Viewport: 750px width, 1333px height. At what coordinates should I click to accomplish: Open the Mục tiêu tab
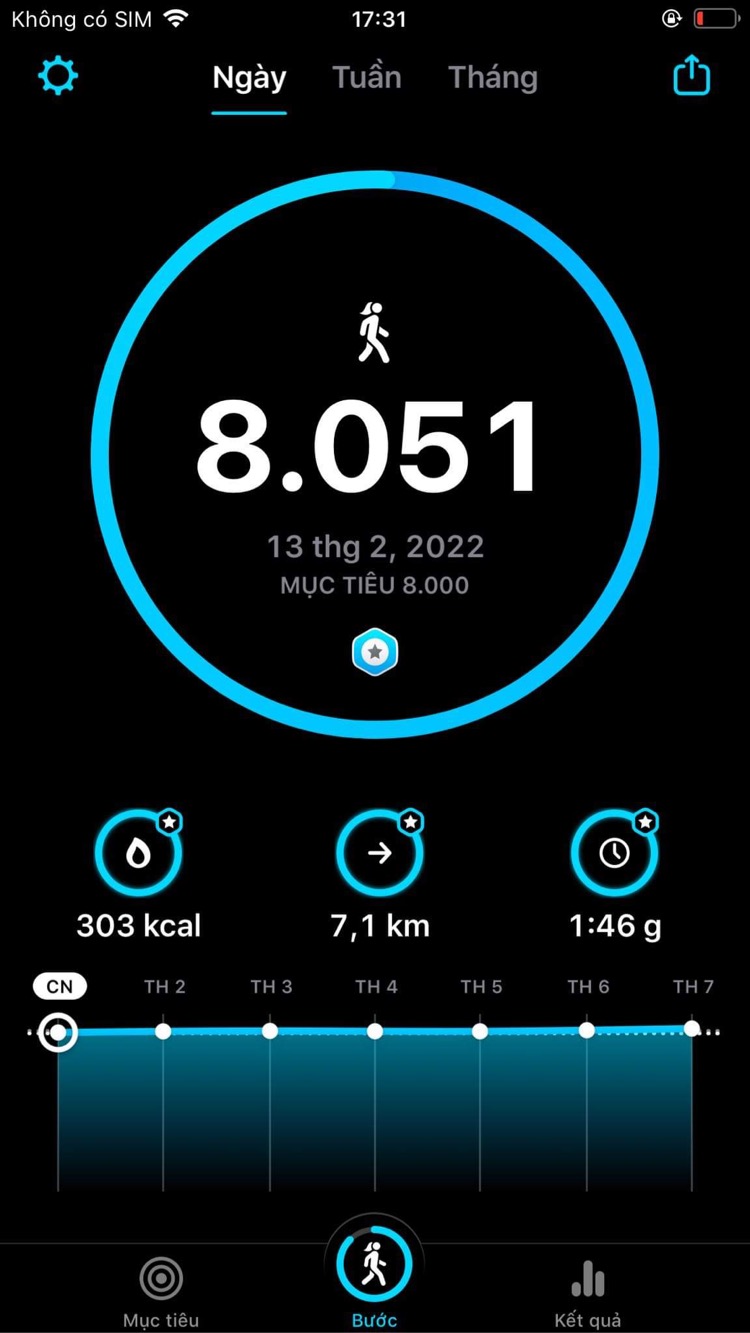[x=161, y=1290]
